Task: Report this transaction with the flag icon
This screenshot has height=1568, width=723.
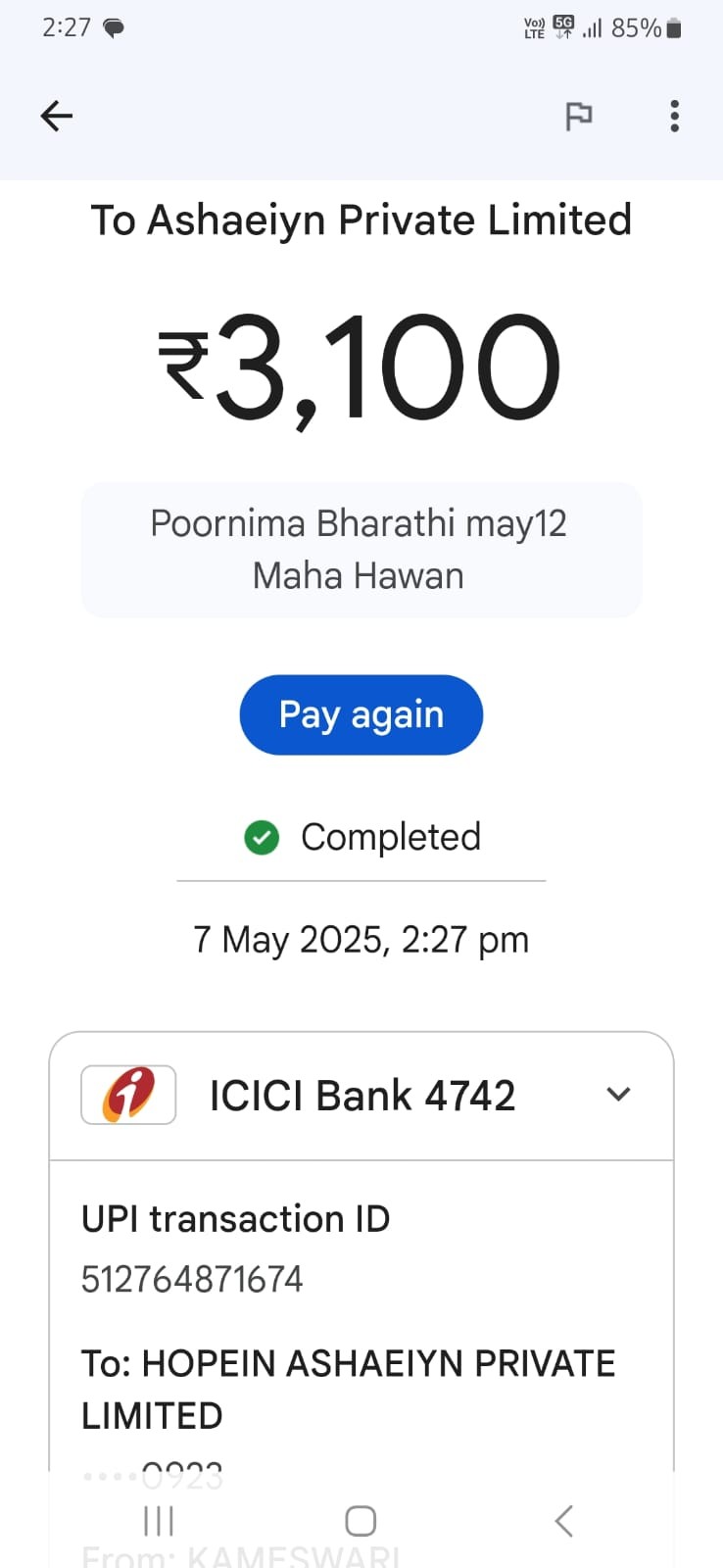Action: [579, 116]
